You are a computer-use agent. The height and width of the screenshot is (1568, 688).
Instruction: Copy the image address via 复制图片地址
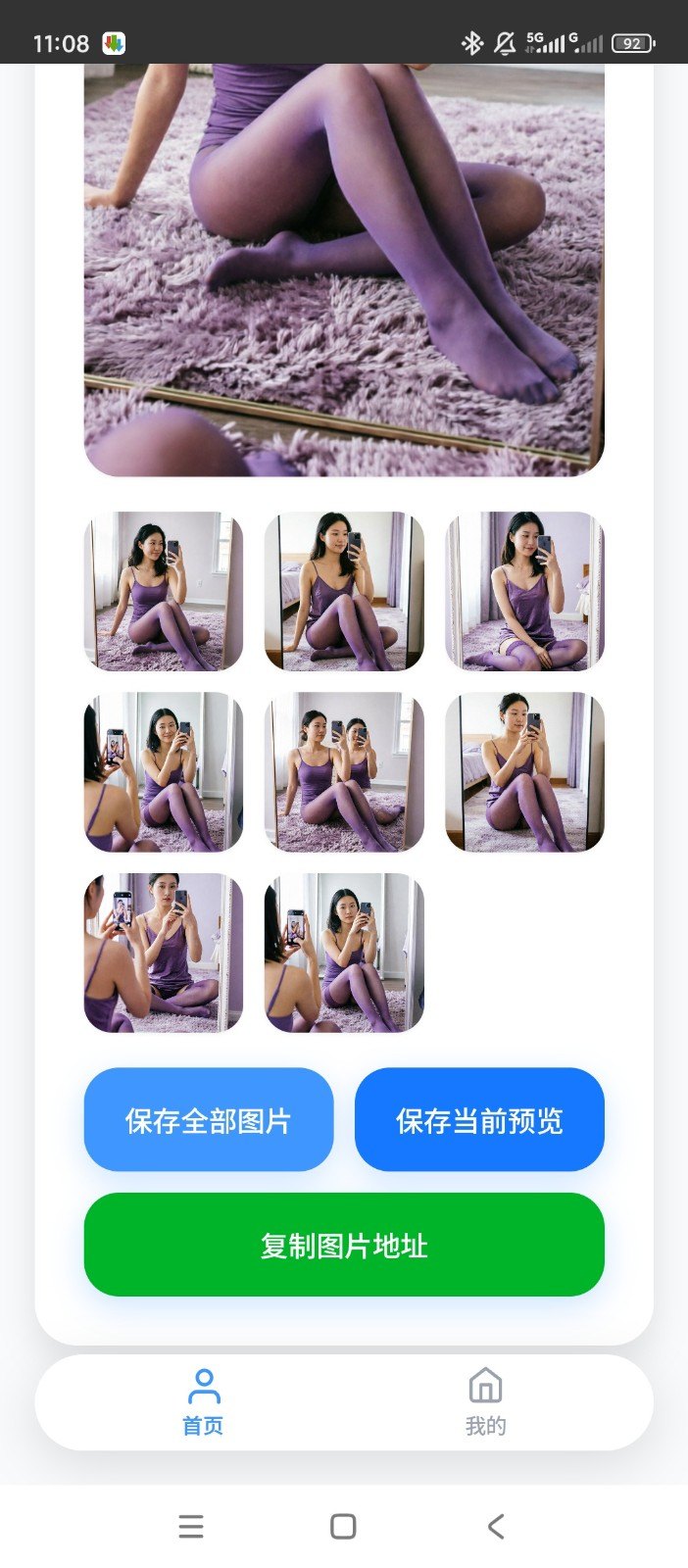(x=344, y=1245)
